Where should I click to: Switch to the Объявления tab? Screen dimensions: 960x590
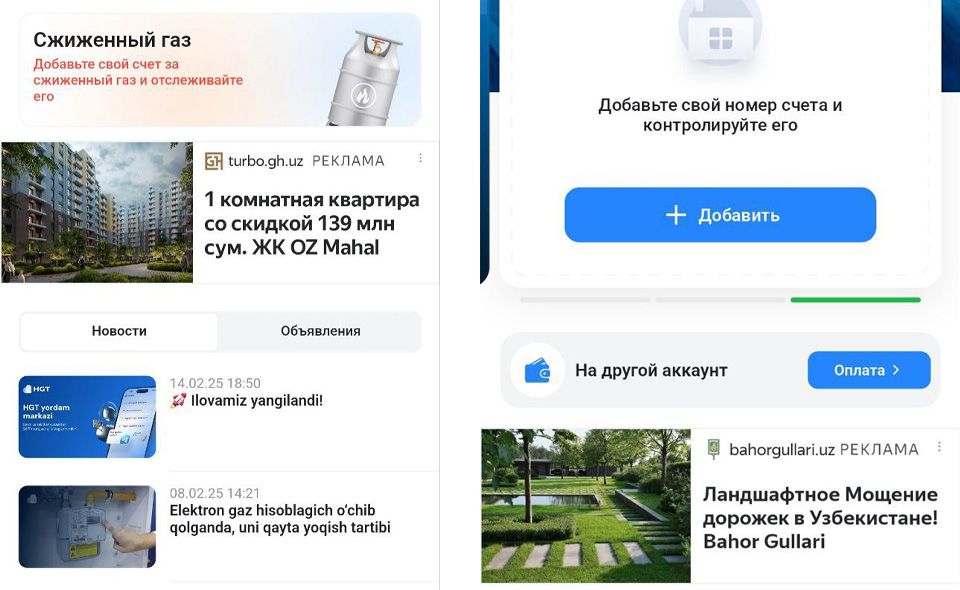coord(320,331)
